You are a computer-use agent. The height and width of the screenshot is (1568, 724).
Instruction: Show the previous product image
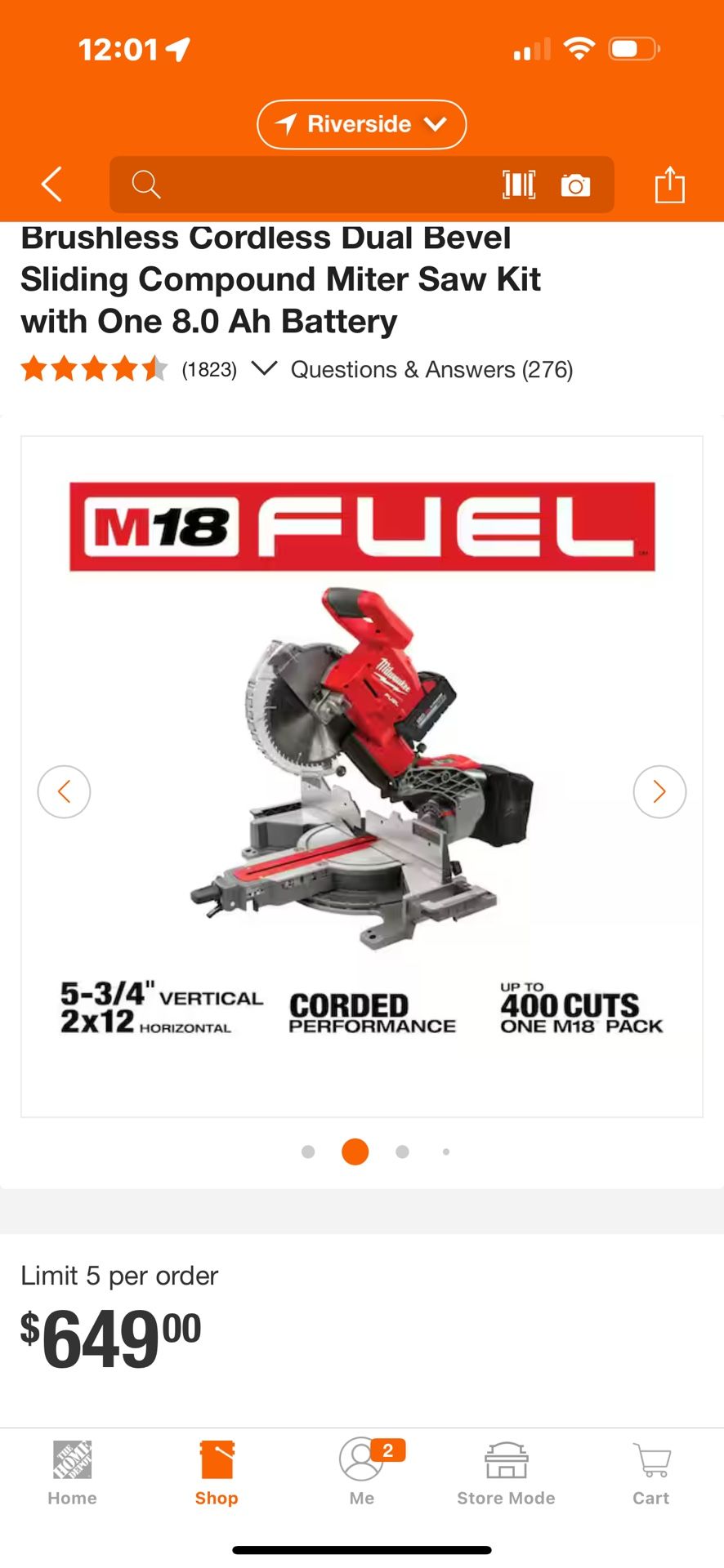click(64, 791)
